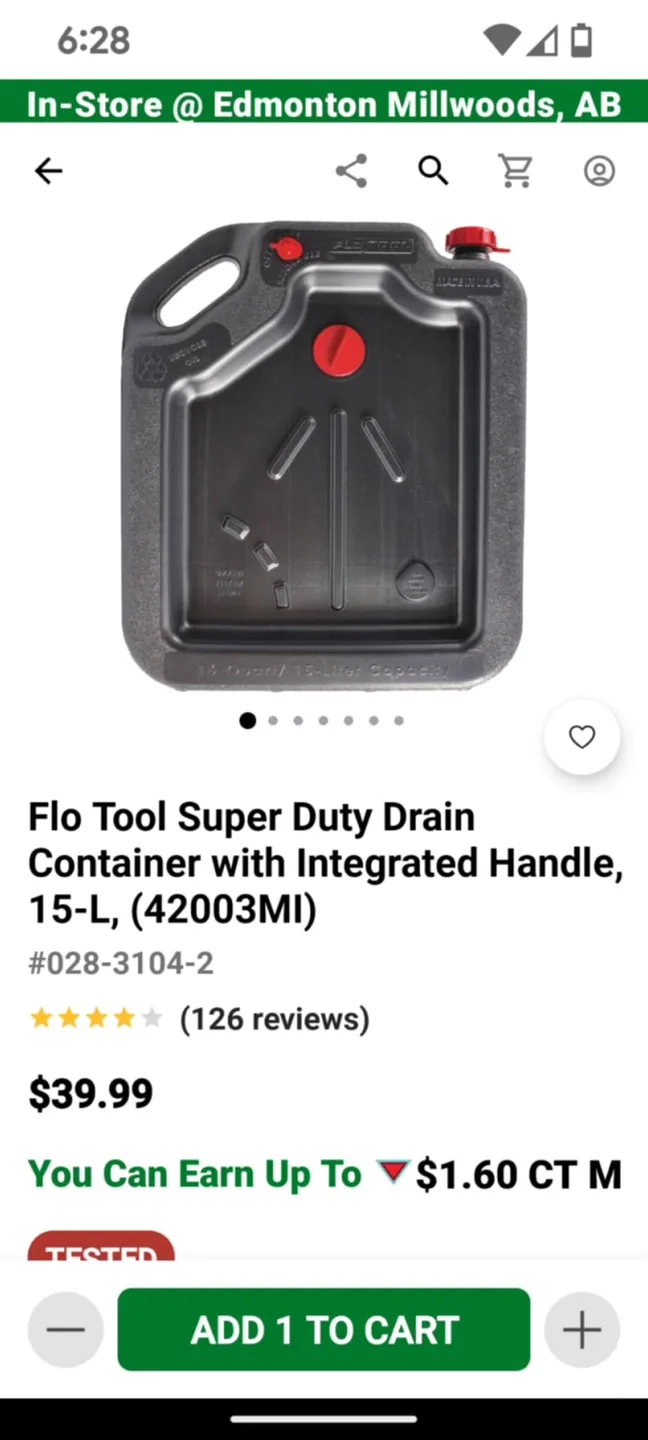Go back using the arrow icon
The height and width of the screenshot is (1440, 648).
click(48, 171)
